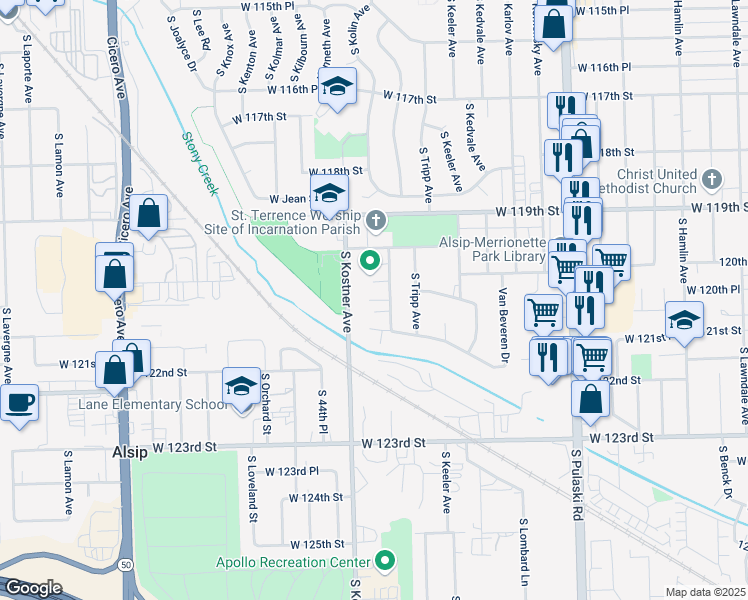Tap the coffee cup cafe marker

(18, 404)
